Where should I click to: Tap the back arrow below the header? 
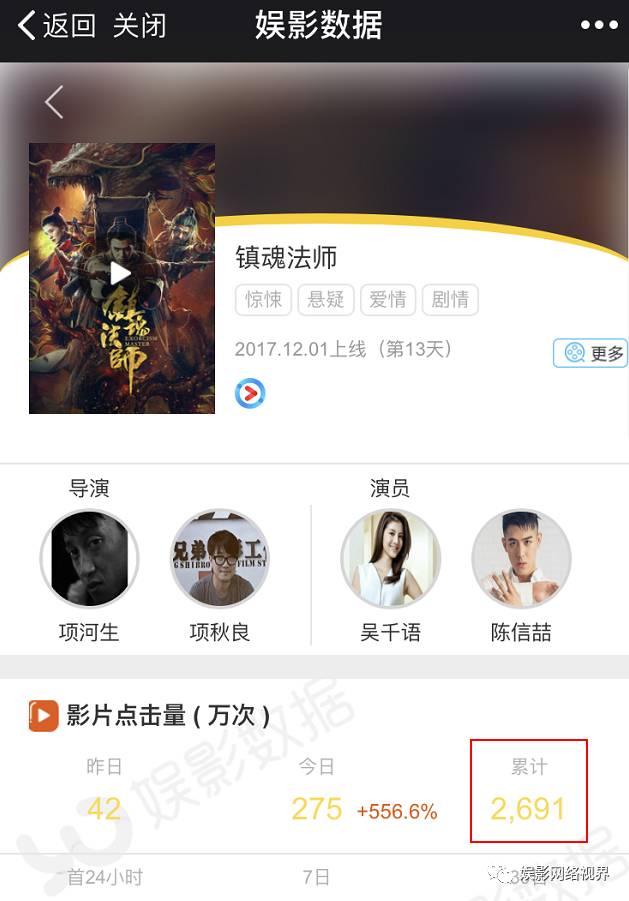click(x=54, y=101)
